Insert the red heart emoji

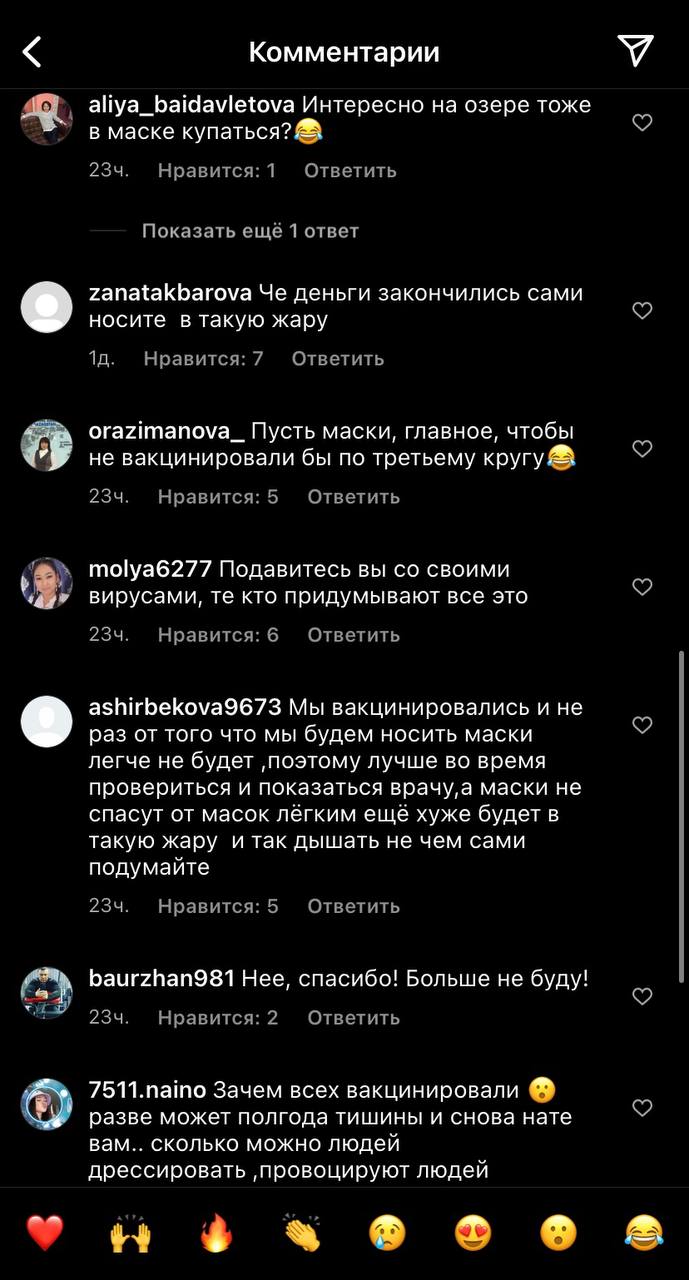pos(45,1233)
